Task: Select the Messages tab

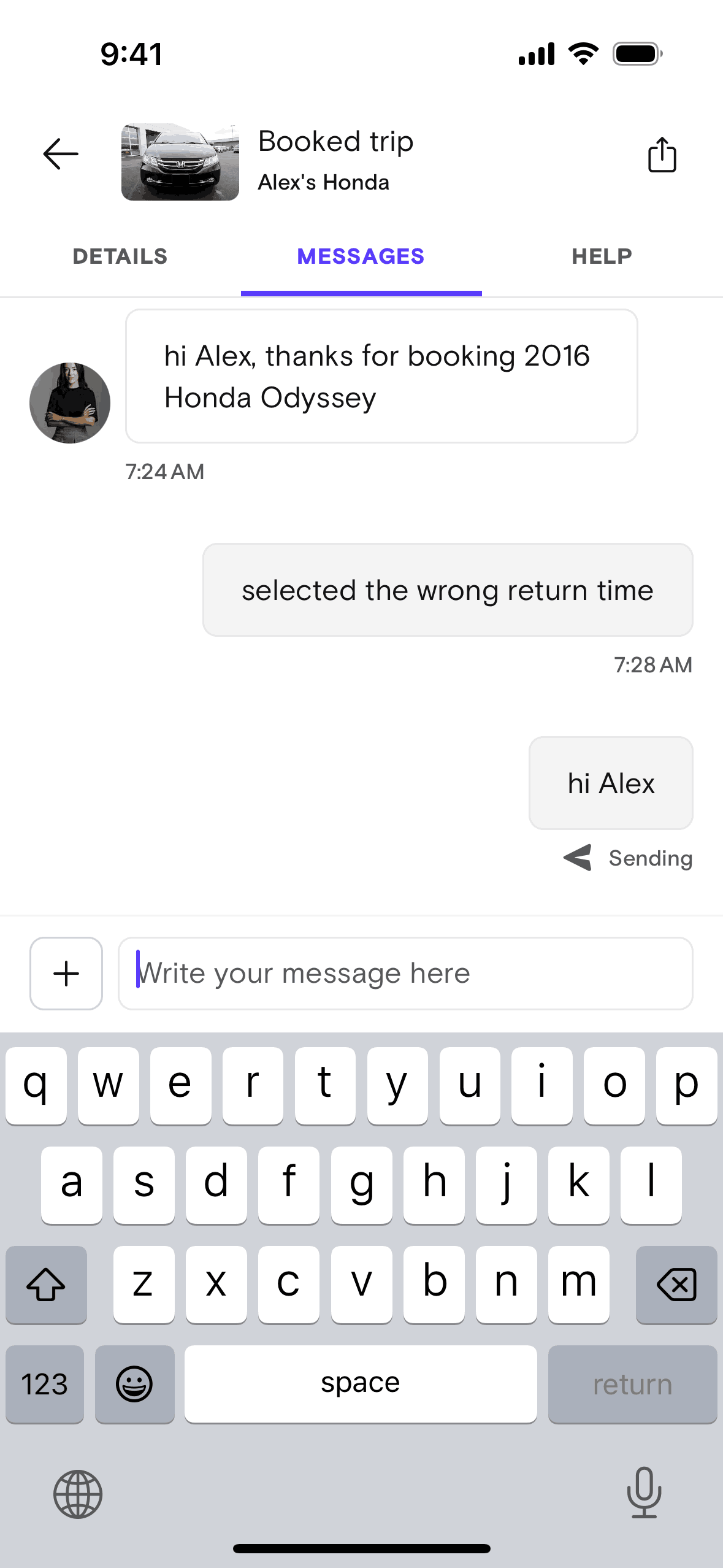Action: click(x=361, y=256)
